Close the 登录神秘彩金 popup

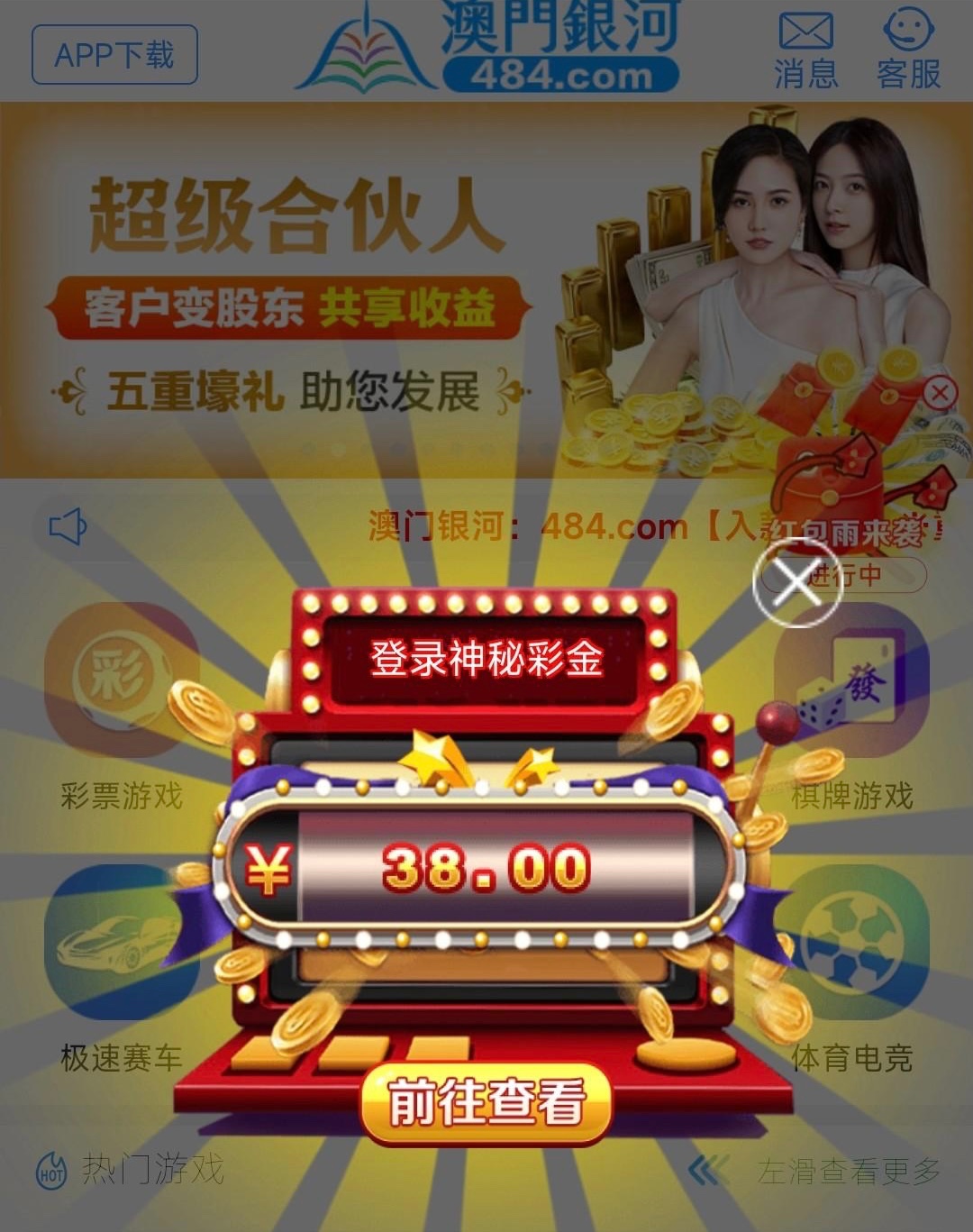[x=796, y=582]
